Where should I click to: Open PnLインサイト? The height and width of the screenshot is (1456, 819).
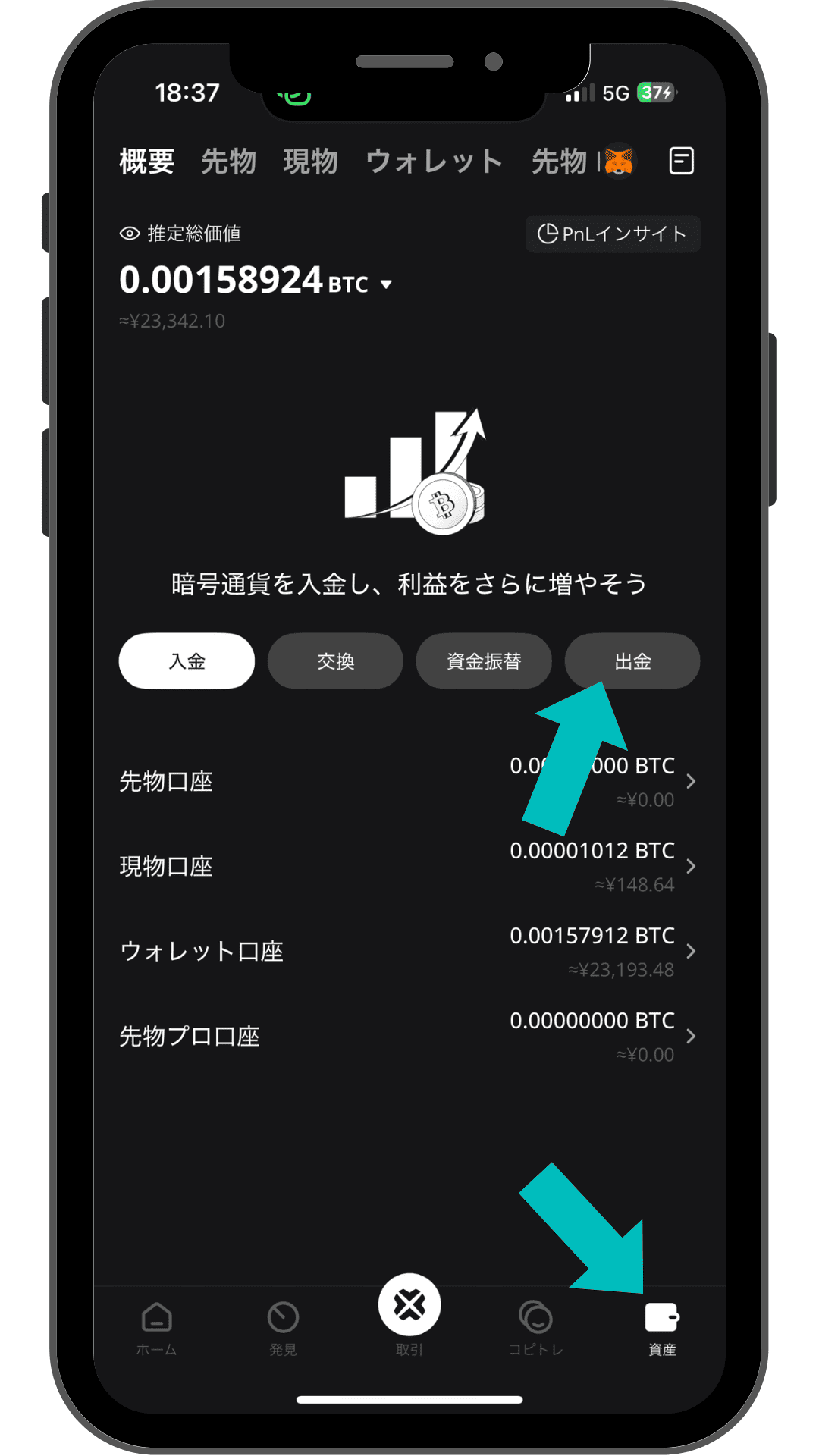pos(613,234)
